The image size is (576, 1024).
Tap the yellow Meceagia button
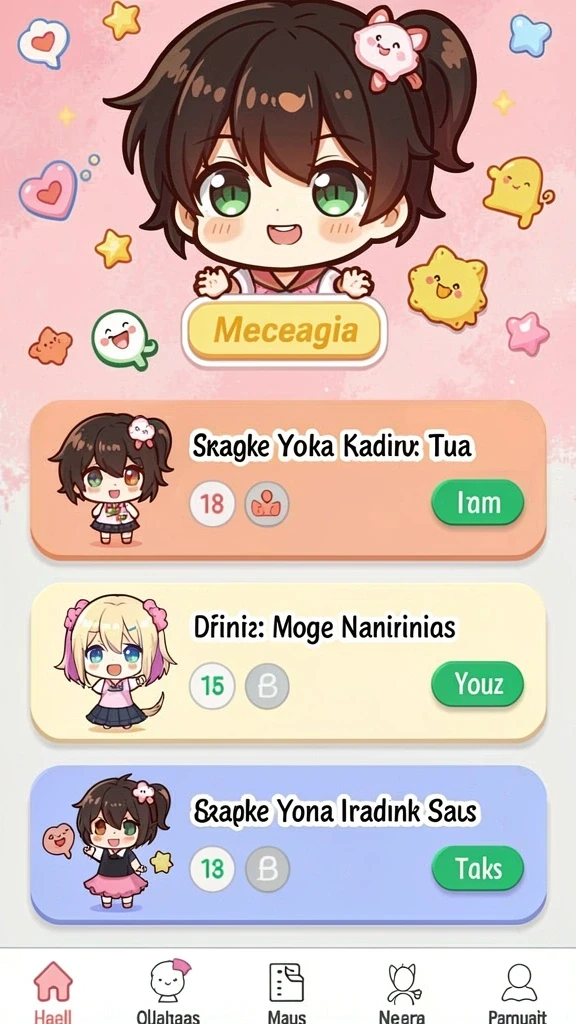pyautogui.click(x=284, y=330)
